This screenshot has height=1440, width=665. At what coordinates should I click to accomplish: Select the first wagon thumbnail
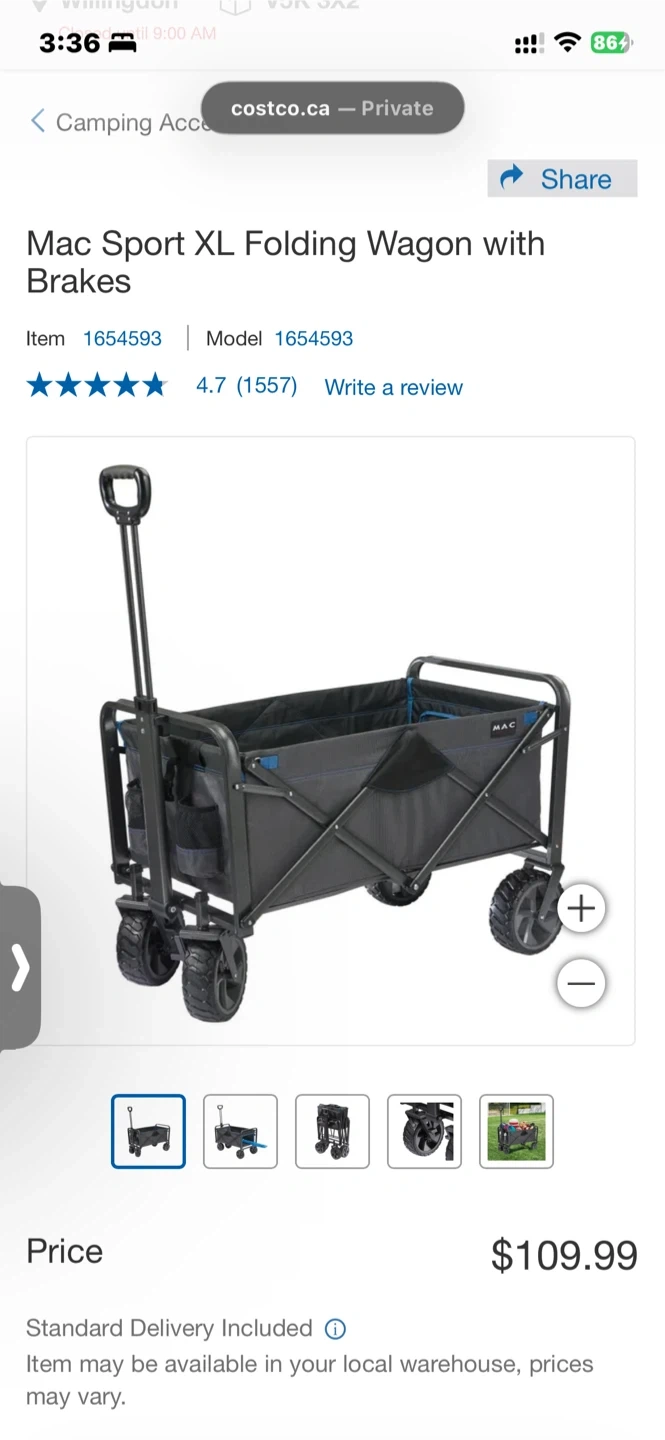click(148, 1131)
